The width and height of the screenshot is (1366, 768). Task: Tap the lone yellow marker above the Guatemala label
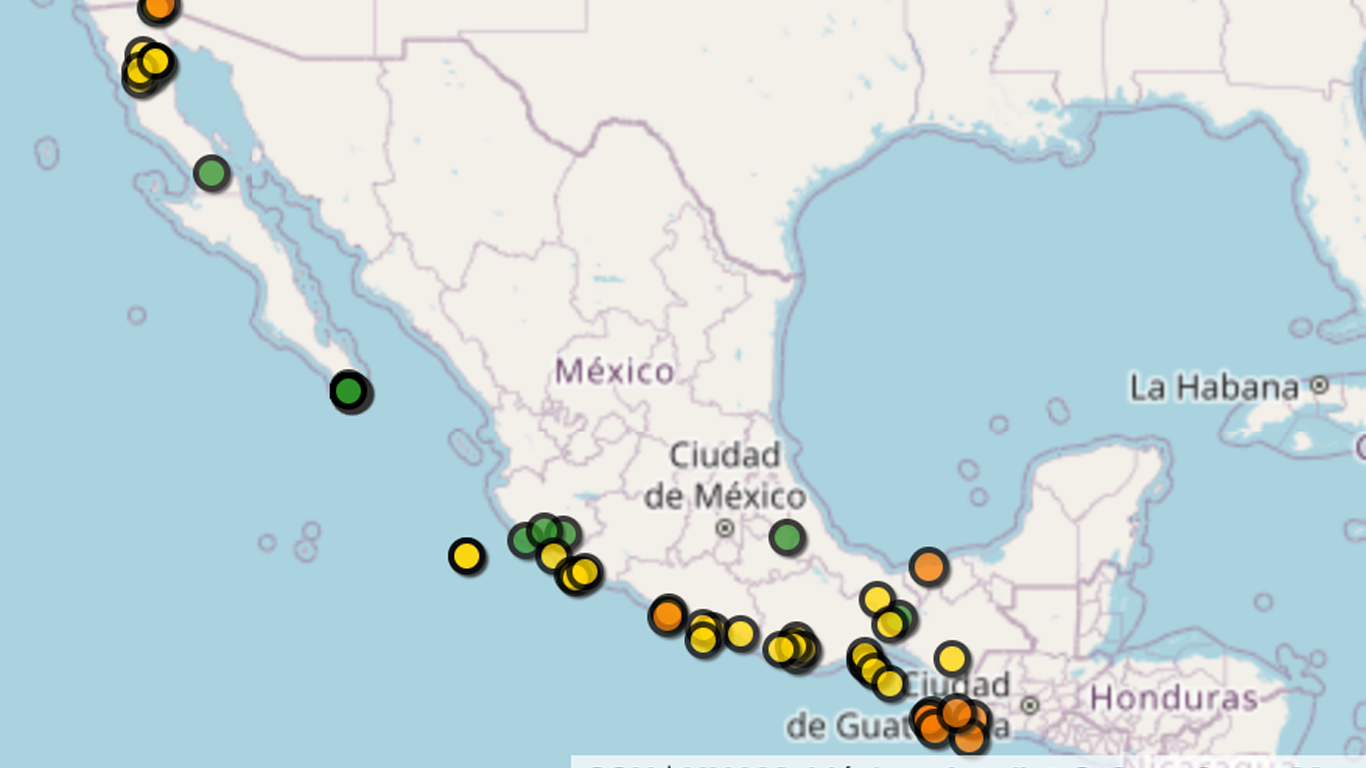tap(951, 658)
